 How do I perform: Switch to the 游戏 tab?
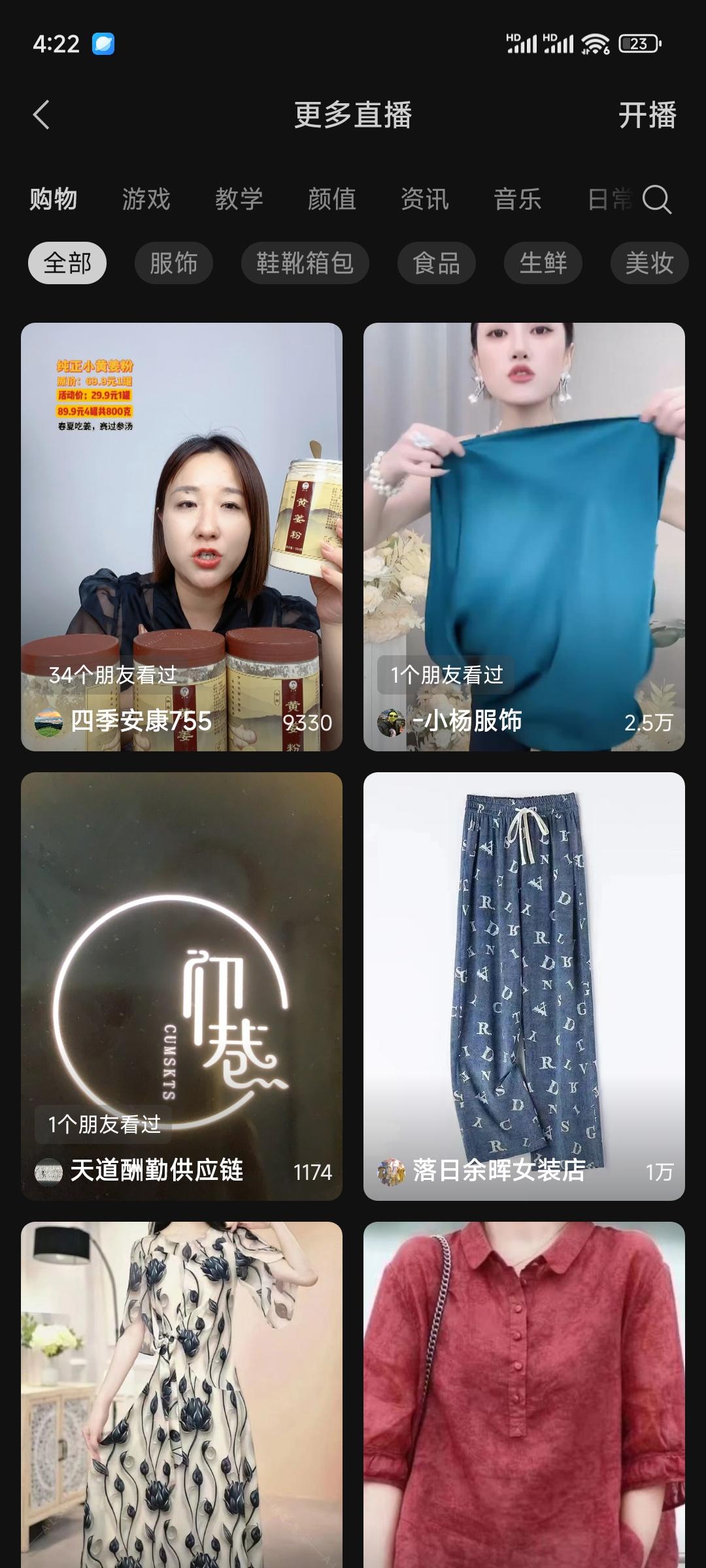coord(146,200)
